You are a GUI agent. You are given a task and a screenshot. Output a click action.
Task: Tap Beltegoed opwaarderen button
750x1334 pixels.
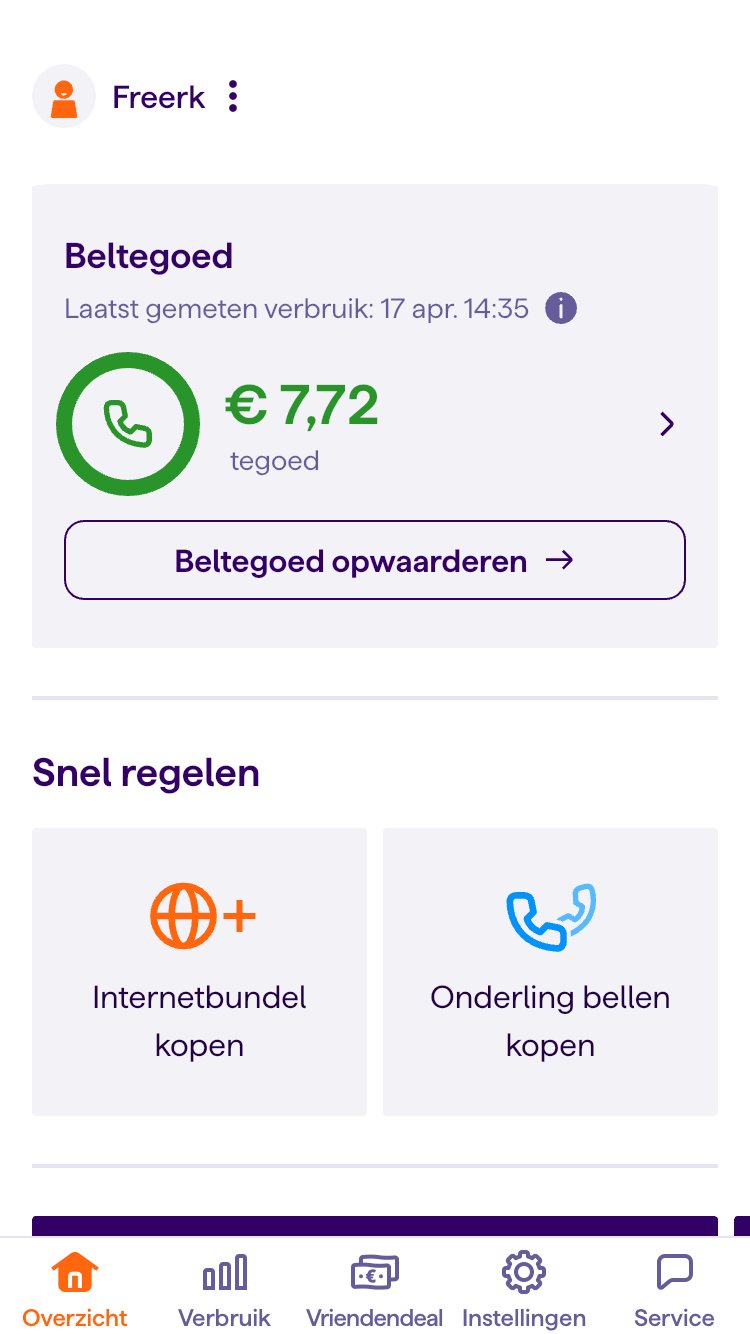click(x=375, y=560)
